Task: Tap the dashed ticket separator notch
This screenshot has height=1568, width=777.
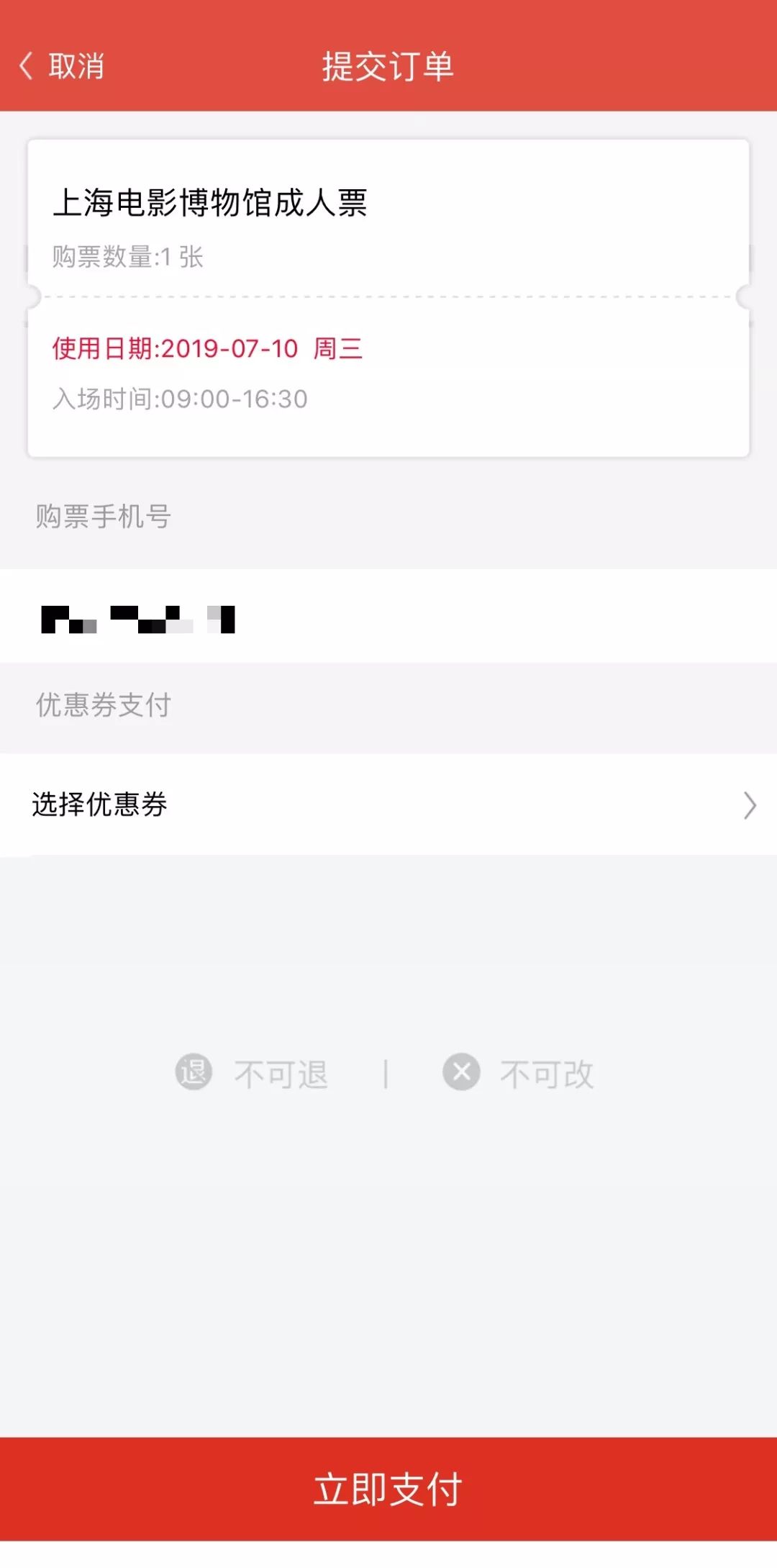Action: [388, 295]
